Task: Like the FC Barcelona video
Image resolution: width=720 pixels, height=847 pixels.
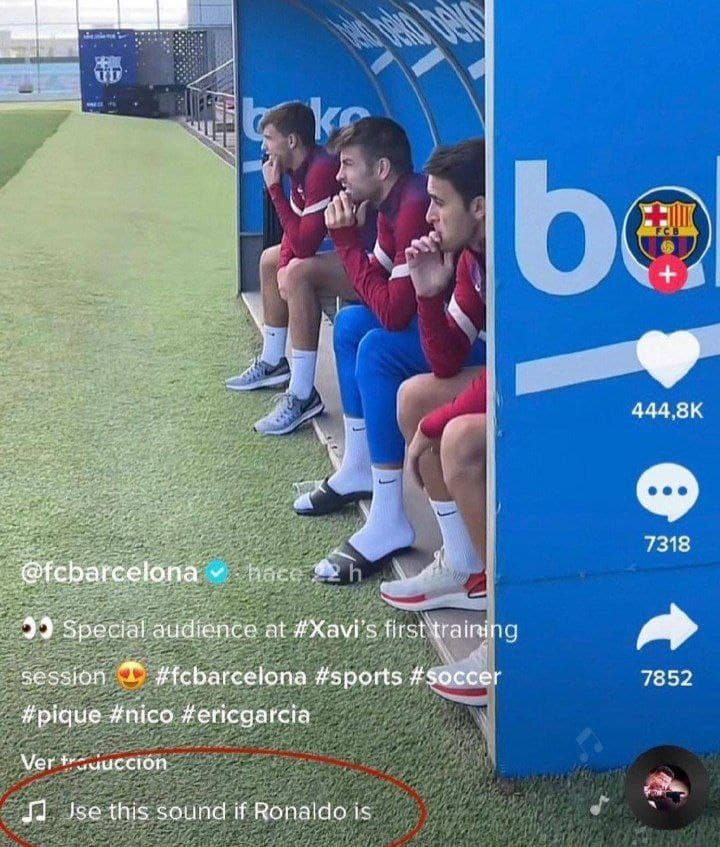Action: [667, 358]
